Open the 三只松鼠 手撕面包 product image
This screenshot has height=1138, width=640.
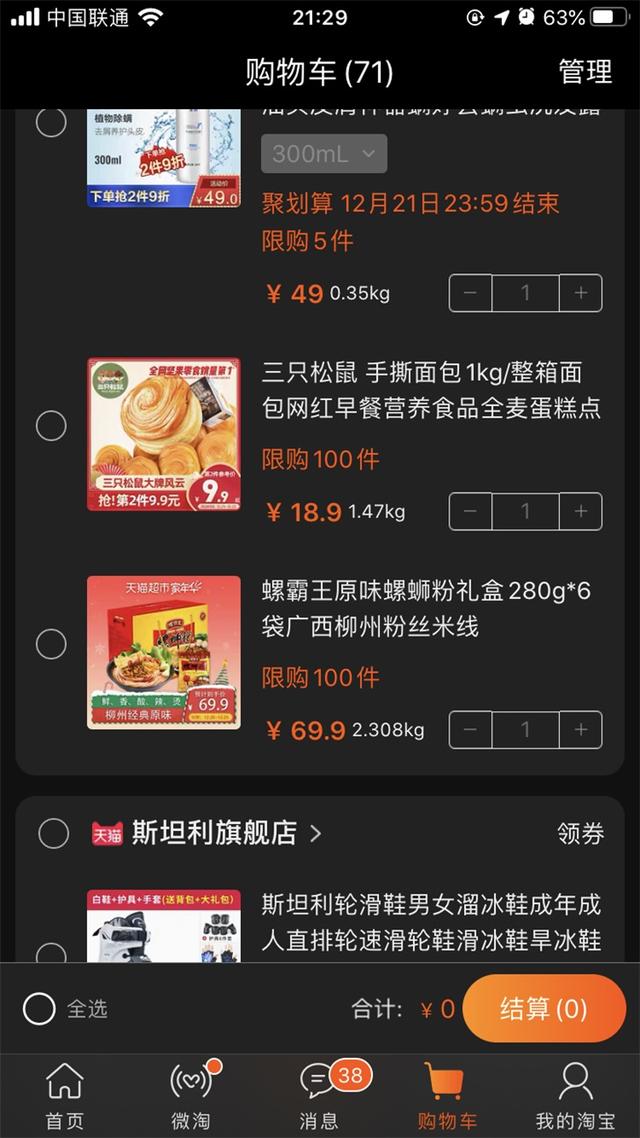pos(163,434)
